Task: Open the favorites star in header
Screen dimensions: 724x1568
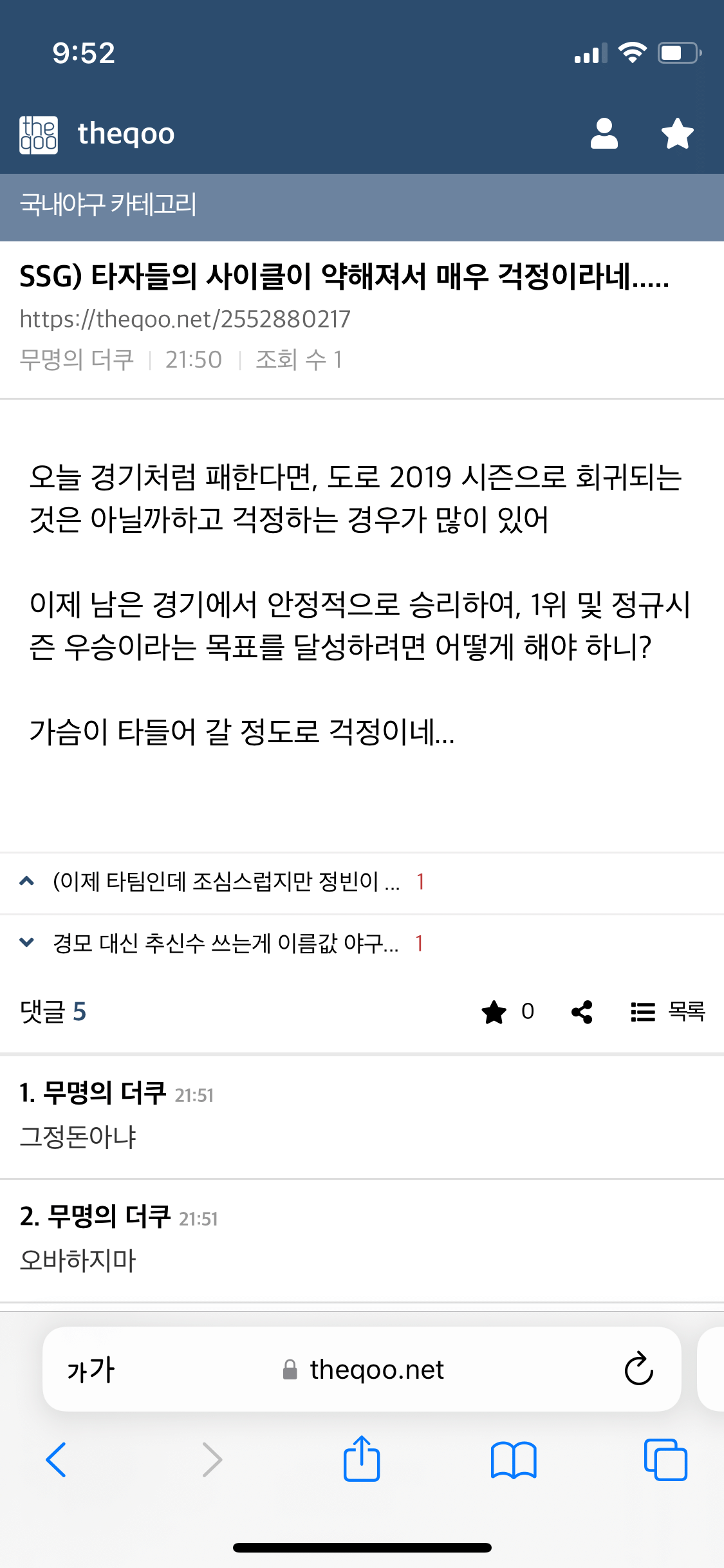Action: pos(677,134)
